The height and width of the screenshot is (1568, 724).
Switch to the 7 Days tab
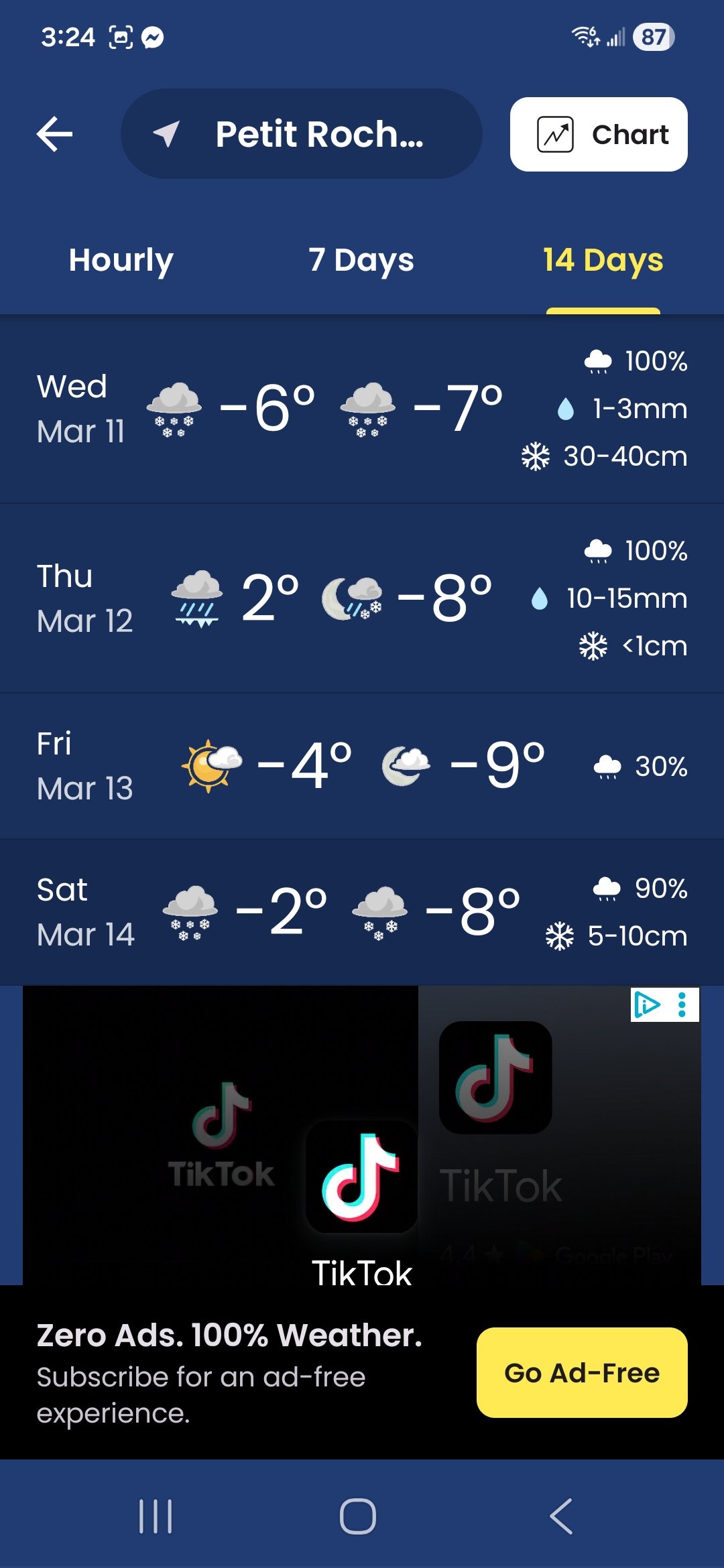(361, 260)
